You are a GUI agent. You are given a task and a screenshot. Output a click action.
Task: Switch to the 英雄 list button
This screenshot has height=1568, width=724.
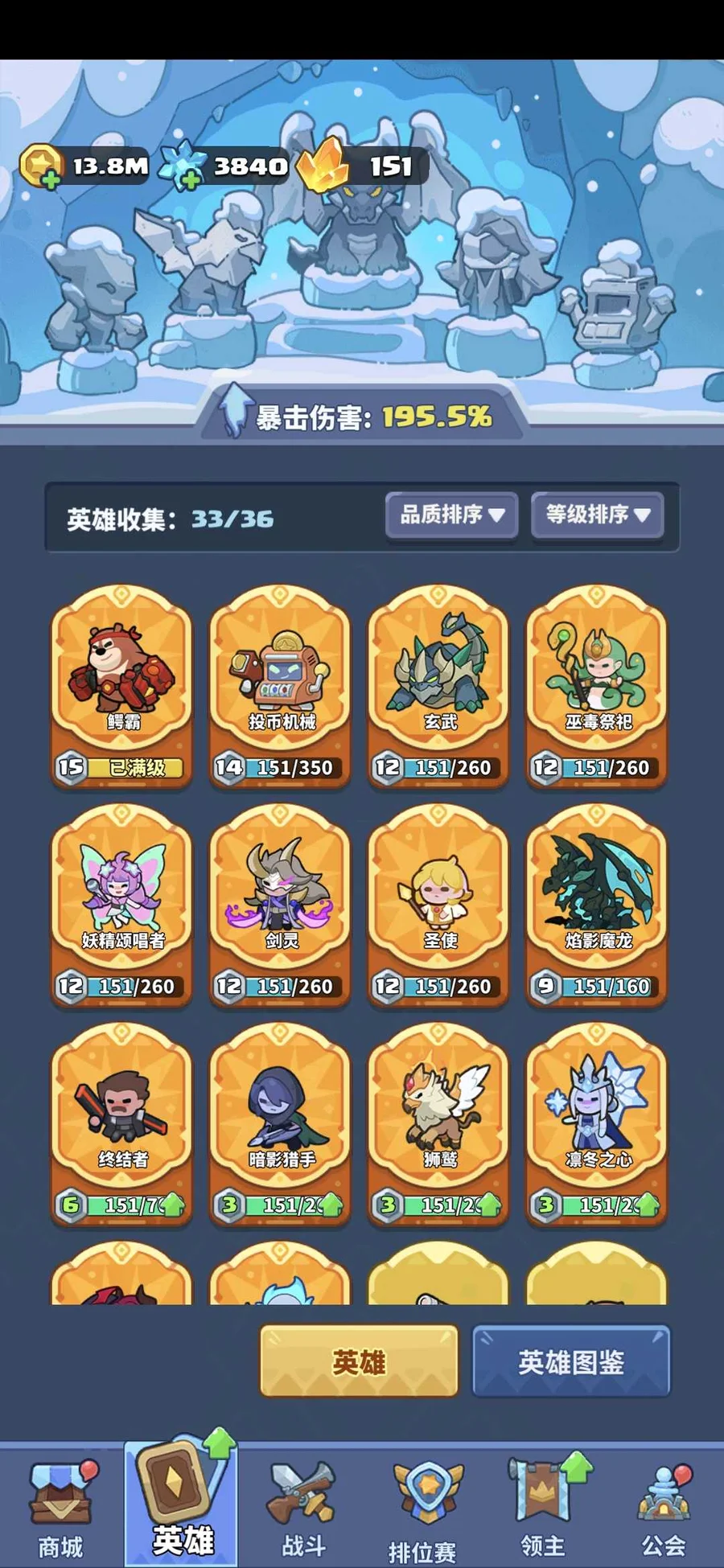click(359, 1362)
